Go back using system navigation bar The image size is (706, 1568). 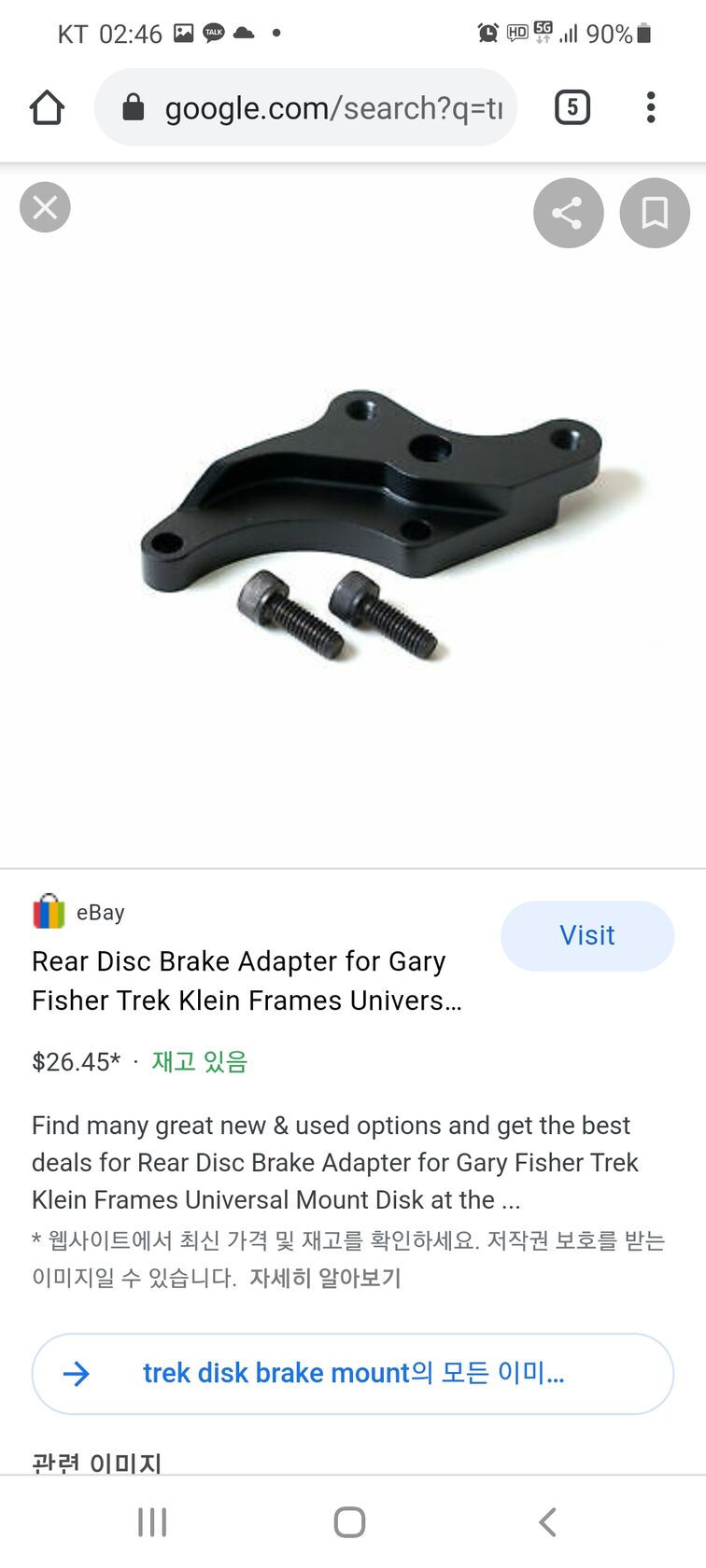point(547,1522)
